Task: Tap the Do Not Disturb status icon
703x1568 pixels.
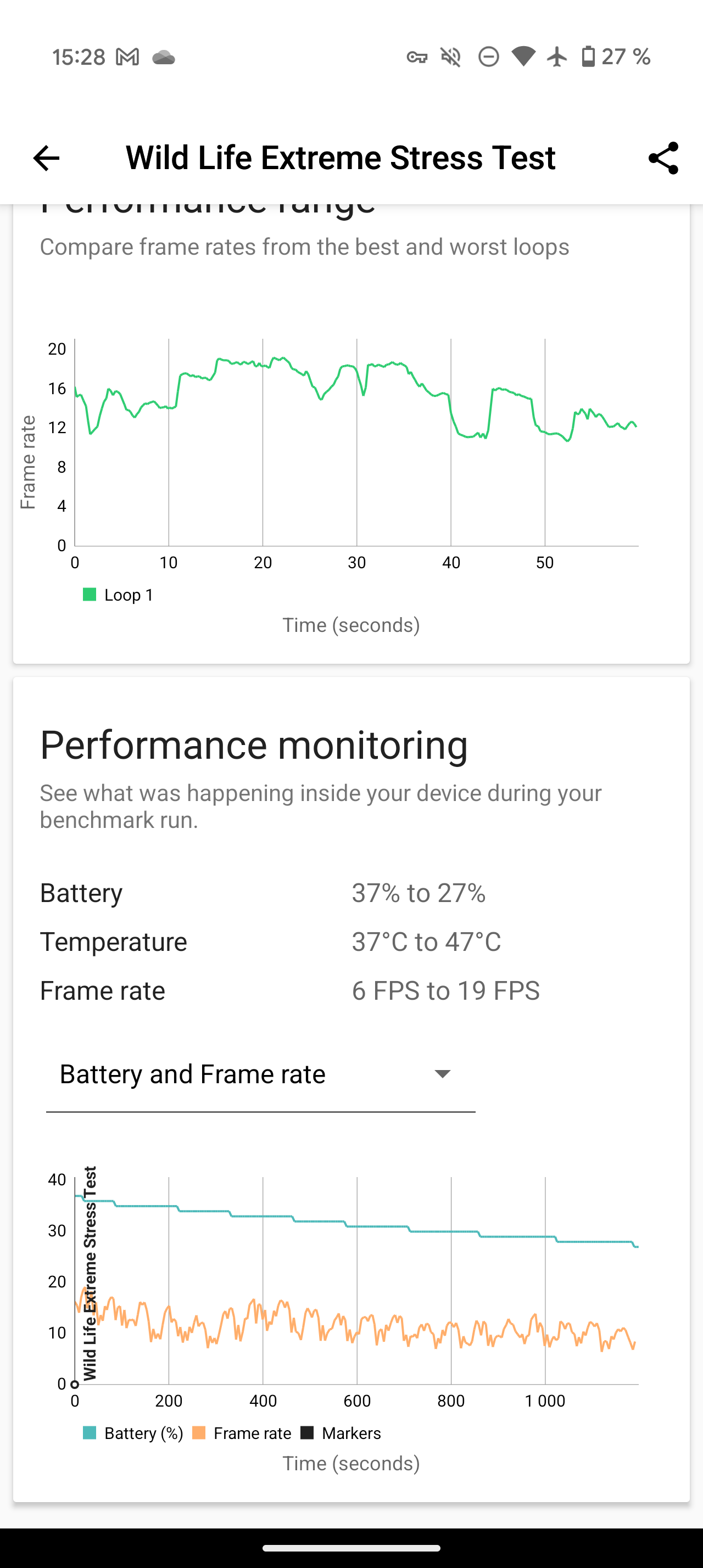Action: (488, 56)
